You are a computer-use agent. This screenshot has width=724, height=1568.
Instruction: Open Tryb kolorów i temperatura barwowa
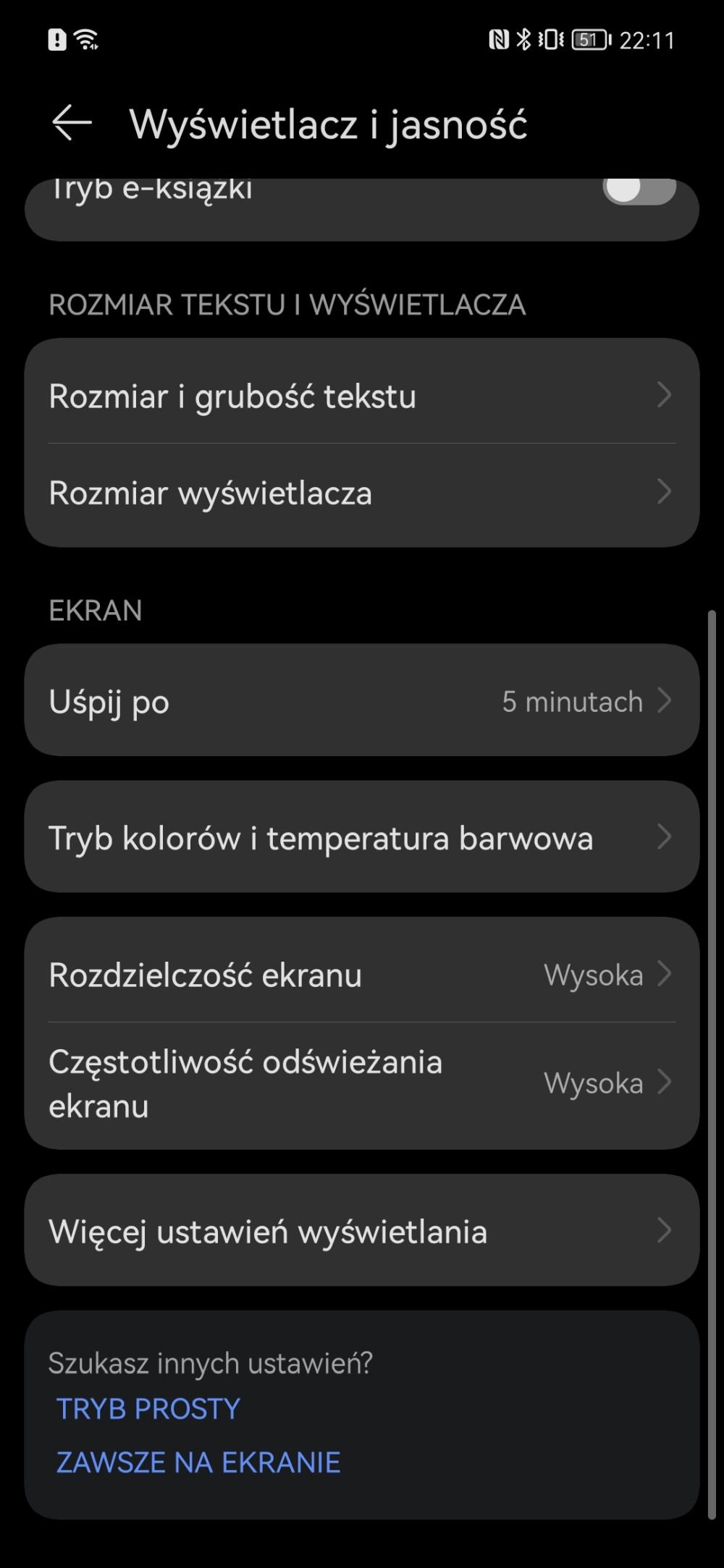pos(361,837)
